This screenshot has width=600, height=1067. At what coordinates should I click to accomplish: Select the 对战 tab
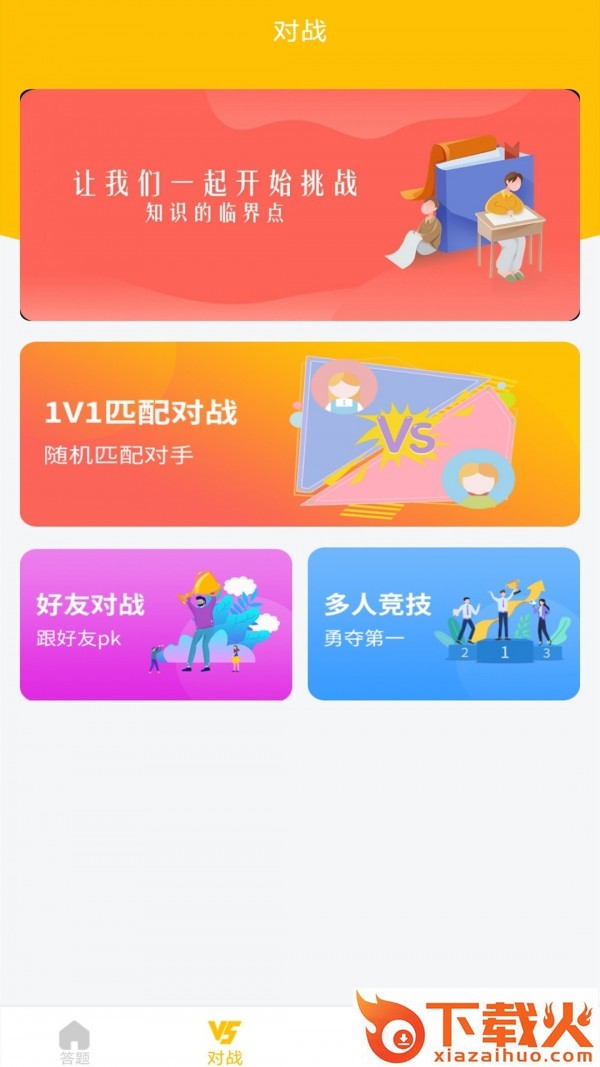point(225,1042)
